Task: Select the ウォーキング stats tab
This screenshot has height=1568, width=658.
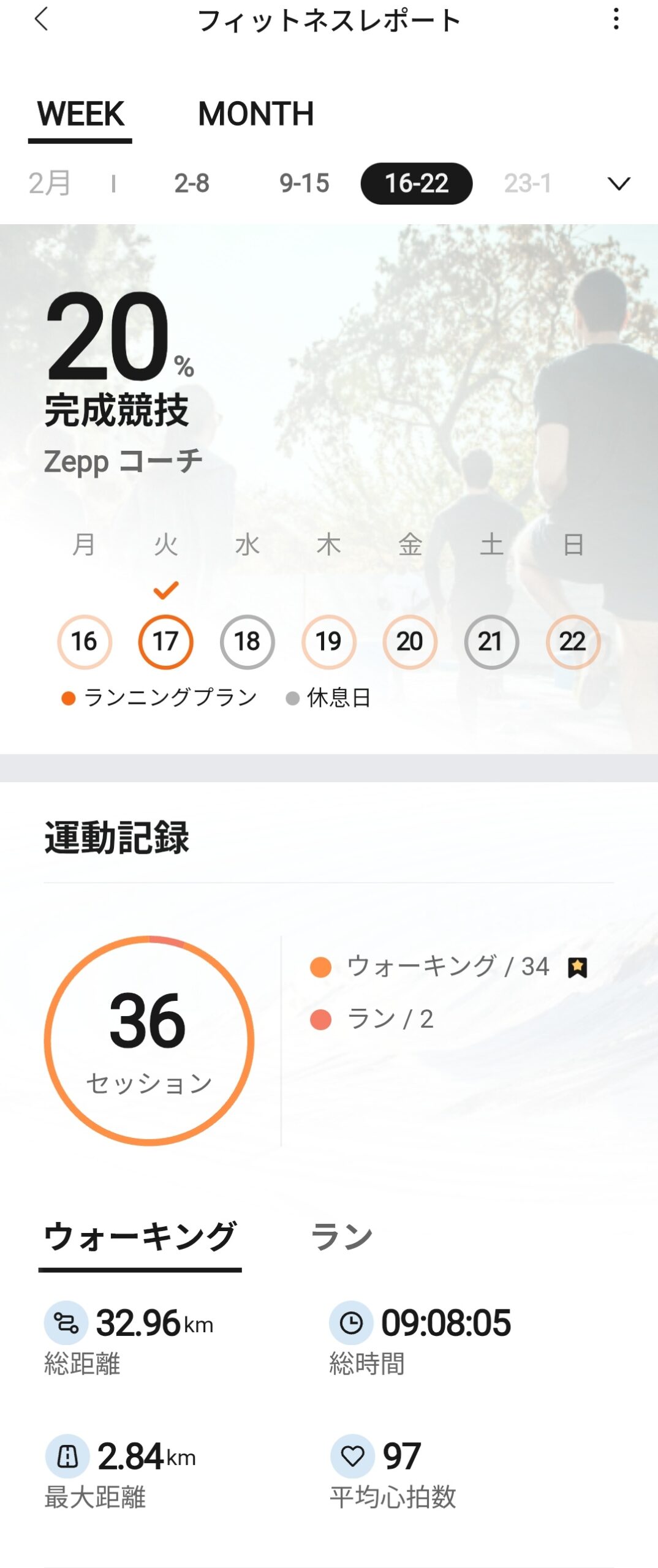Action: pos(140,1237)
